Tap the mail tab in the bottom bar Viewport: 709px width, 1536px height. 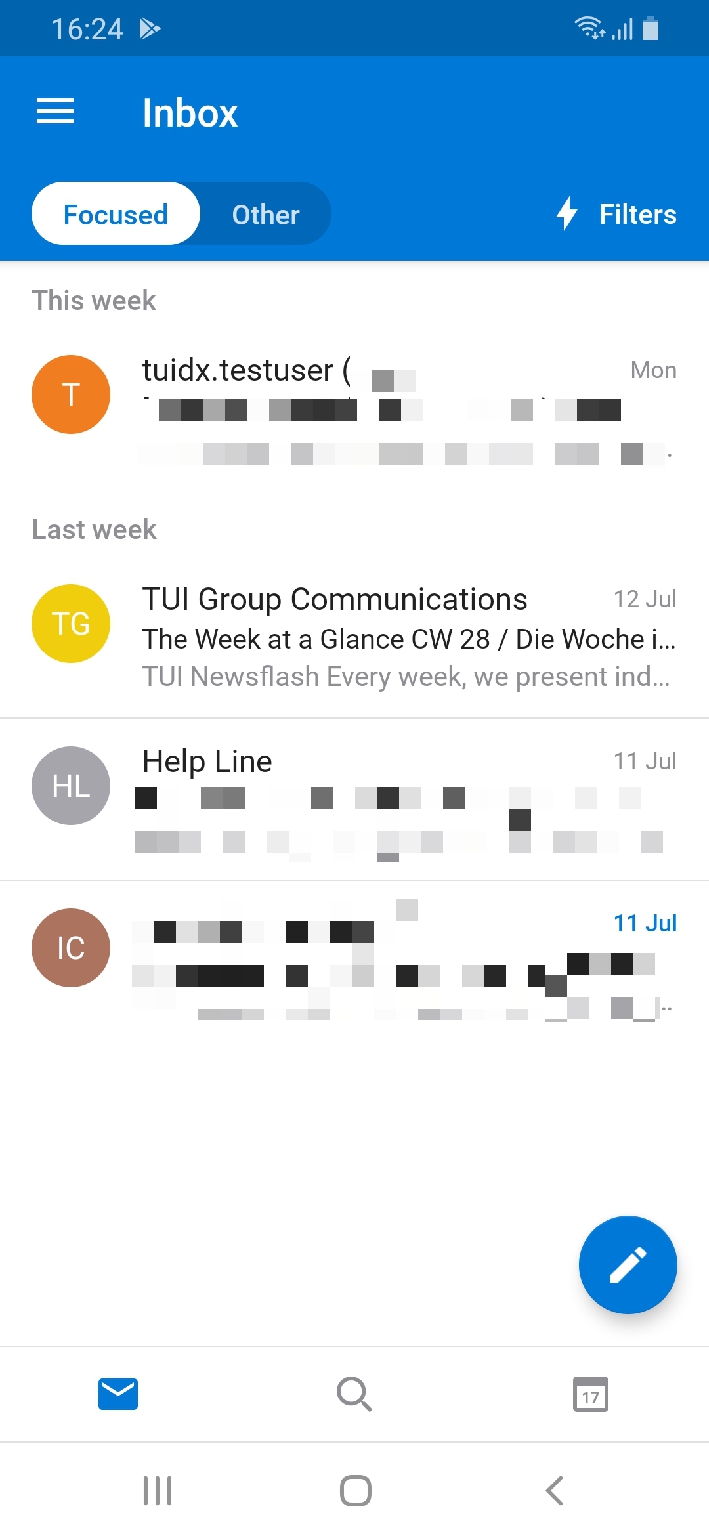pyautogui.click(x=118, y=1394)
